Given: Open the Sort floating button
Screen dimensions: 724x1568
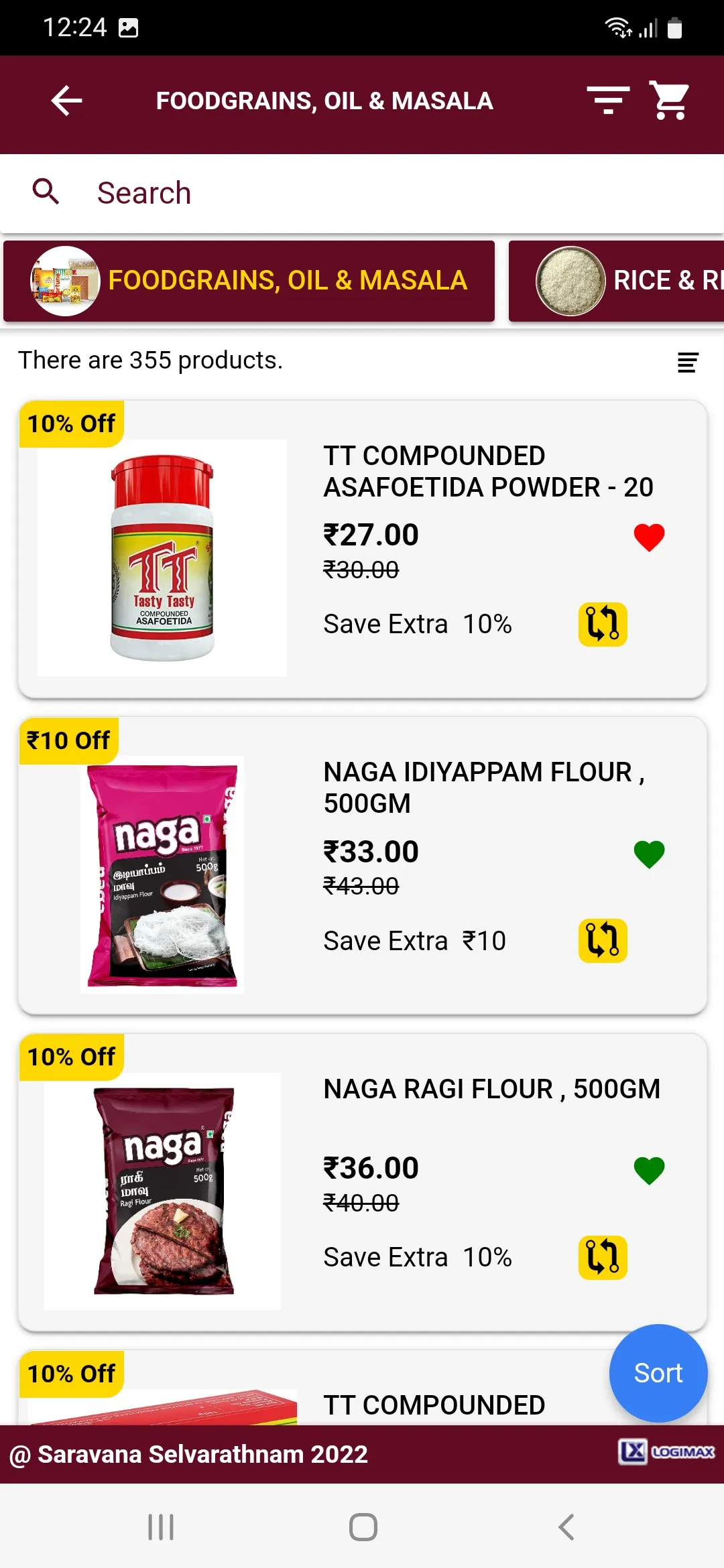Looking at the screenshot, I should 658,1373.
